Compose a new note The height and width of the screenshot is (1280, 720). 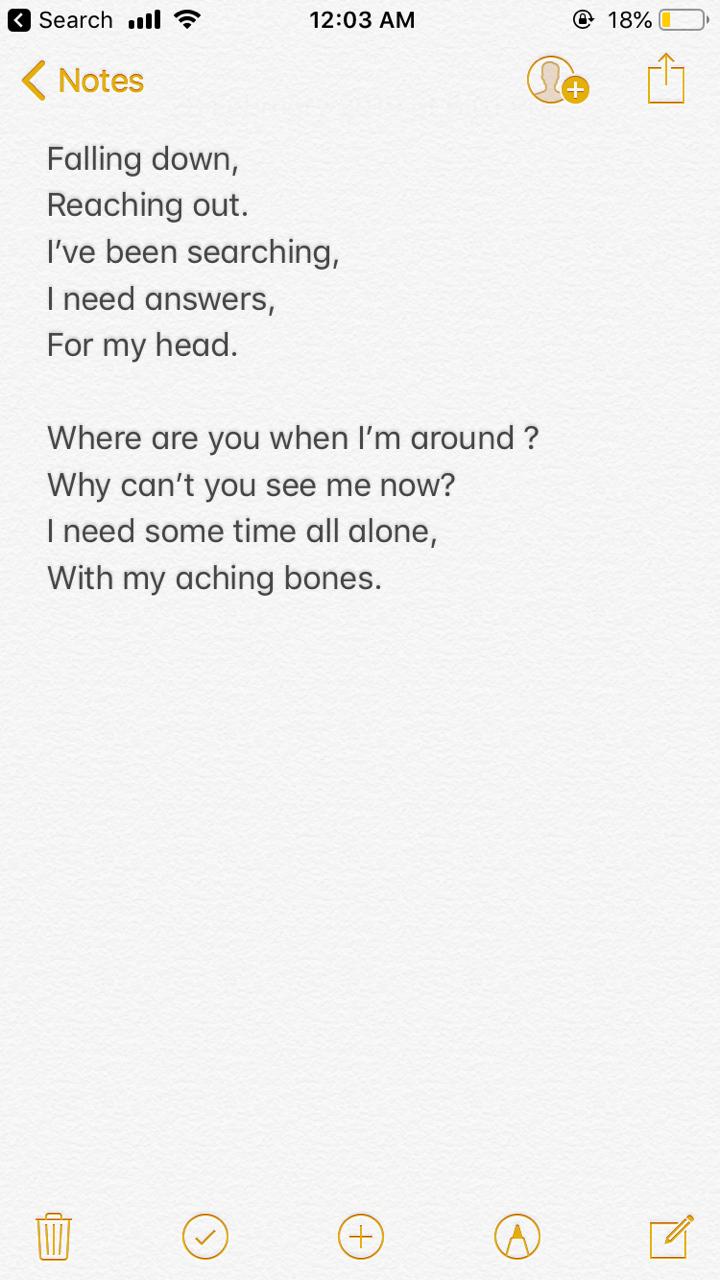(671, 1236)
